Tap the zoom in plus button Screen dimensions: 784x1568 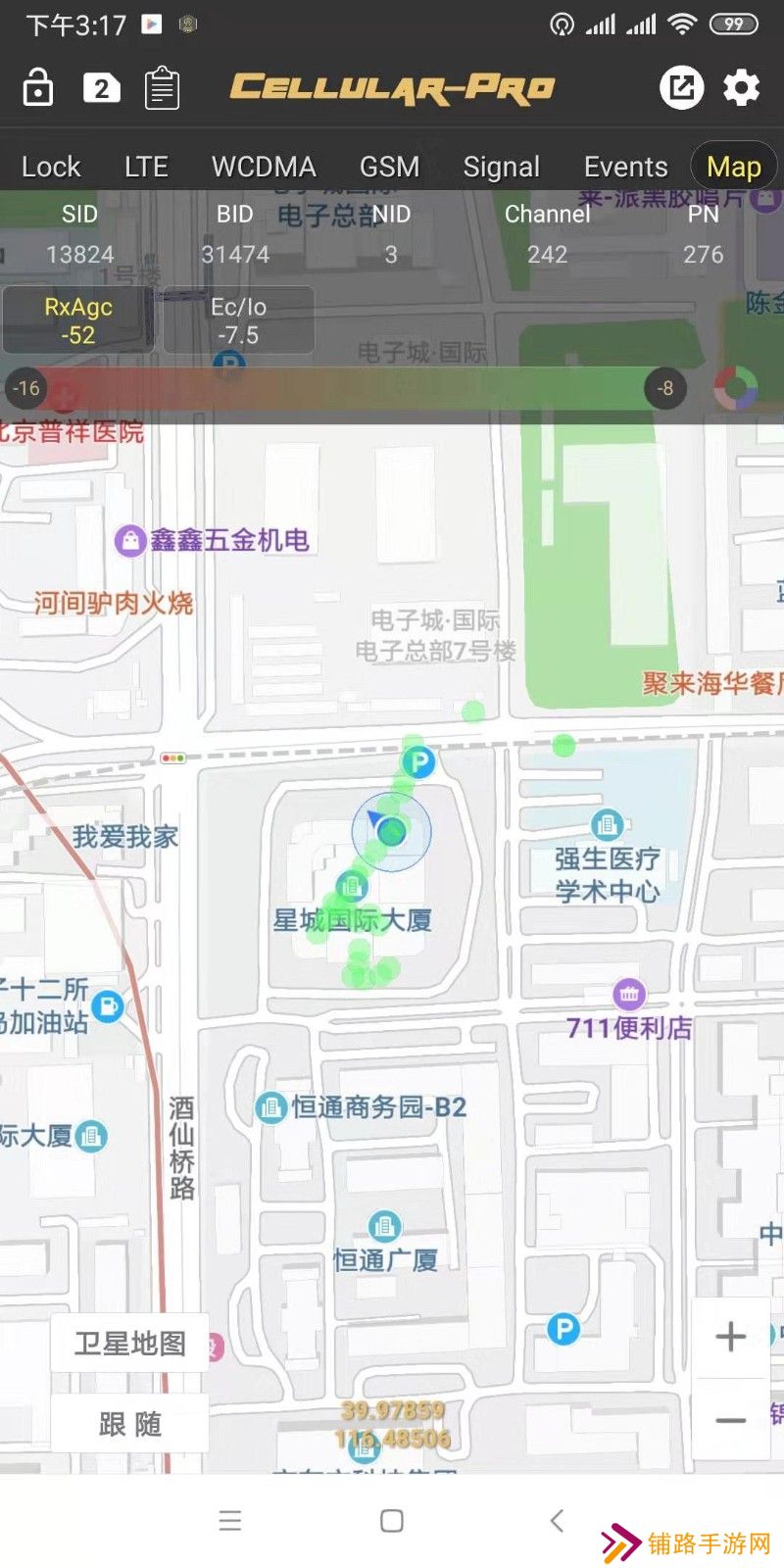731,1336
